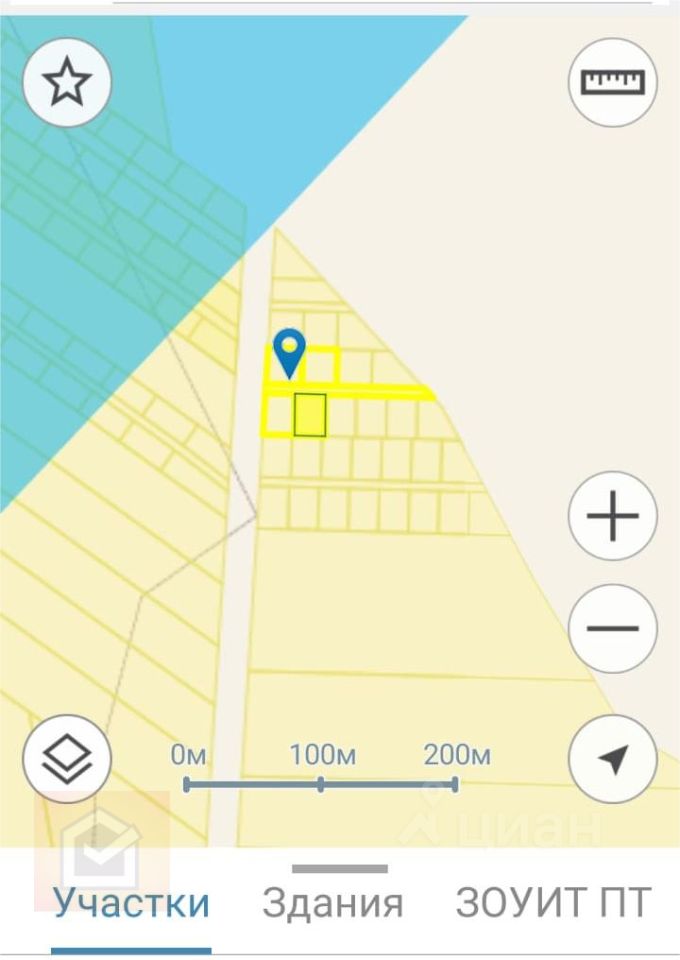Zoom out with the minus button

(x=613, y=629)
